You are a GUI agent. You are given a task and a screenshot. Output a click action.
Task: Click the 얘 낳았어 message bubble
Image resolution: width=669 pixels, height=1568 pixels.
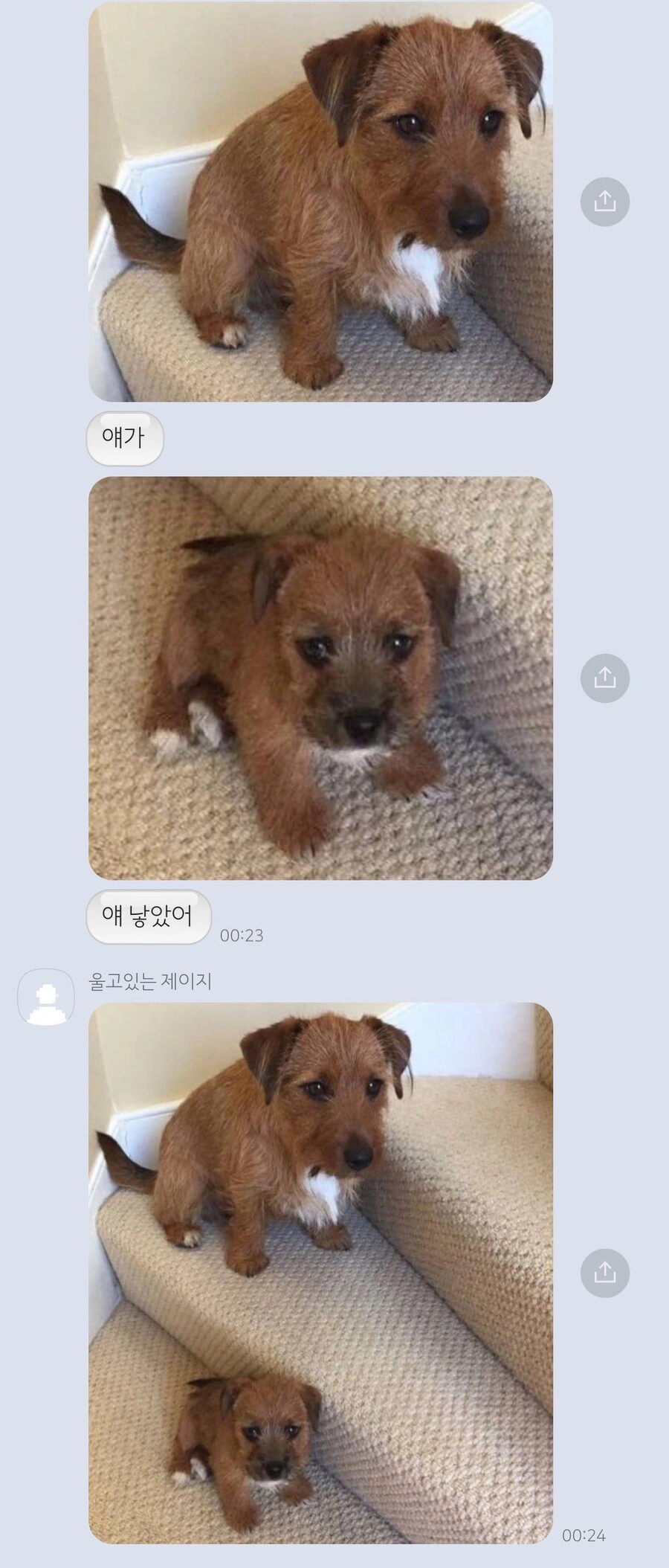point(148,917)
